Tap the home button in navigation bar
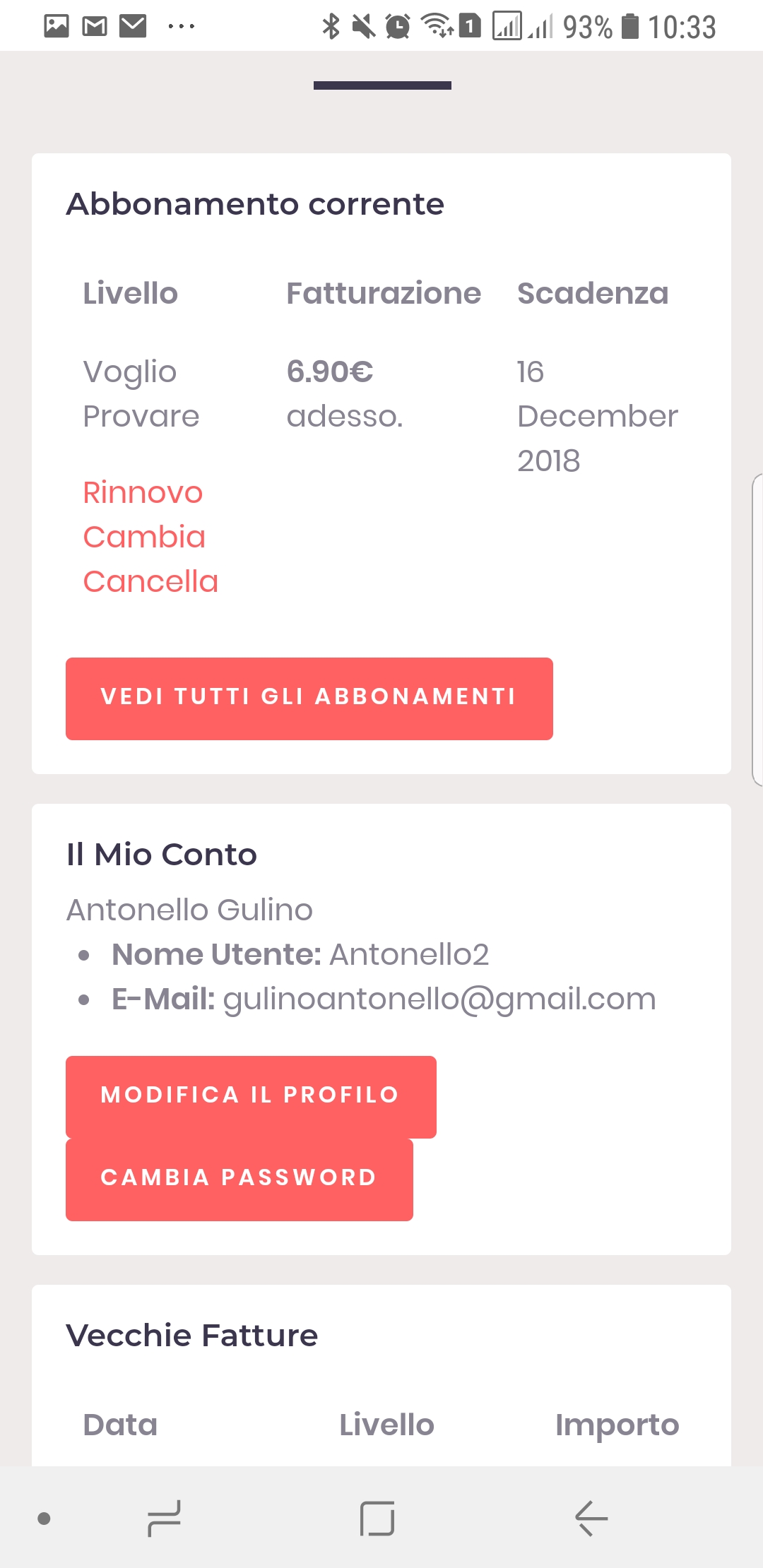Image resolution: width=763 pixels, height=1568 pixels. click(377, 1519)
